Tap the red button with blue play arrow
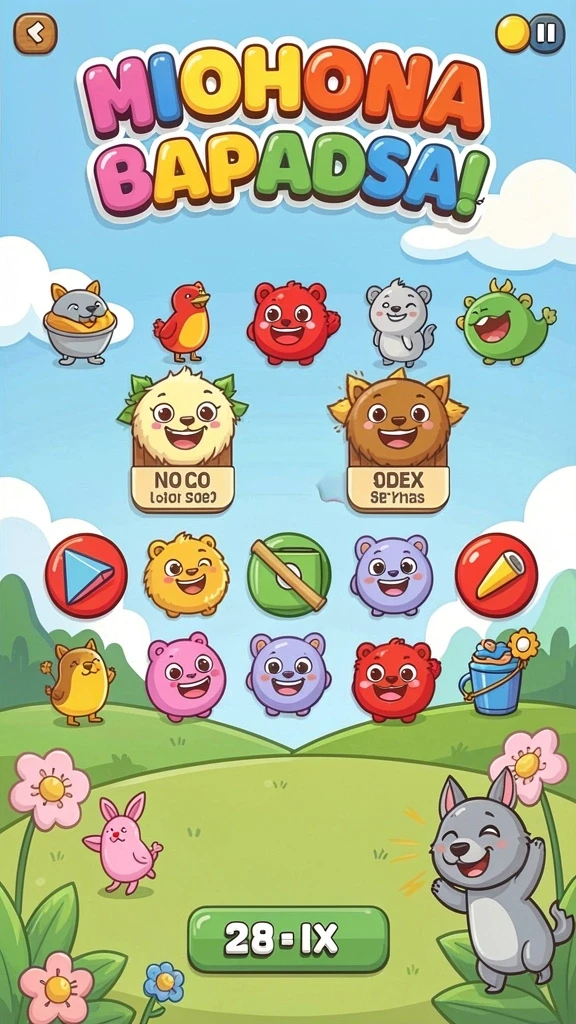The height and width of the screenshot is (1024, 576). coord(86,575)
